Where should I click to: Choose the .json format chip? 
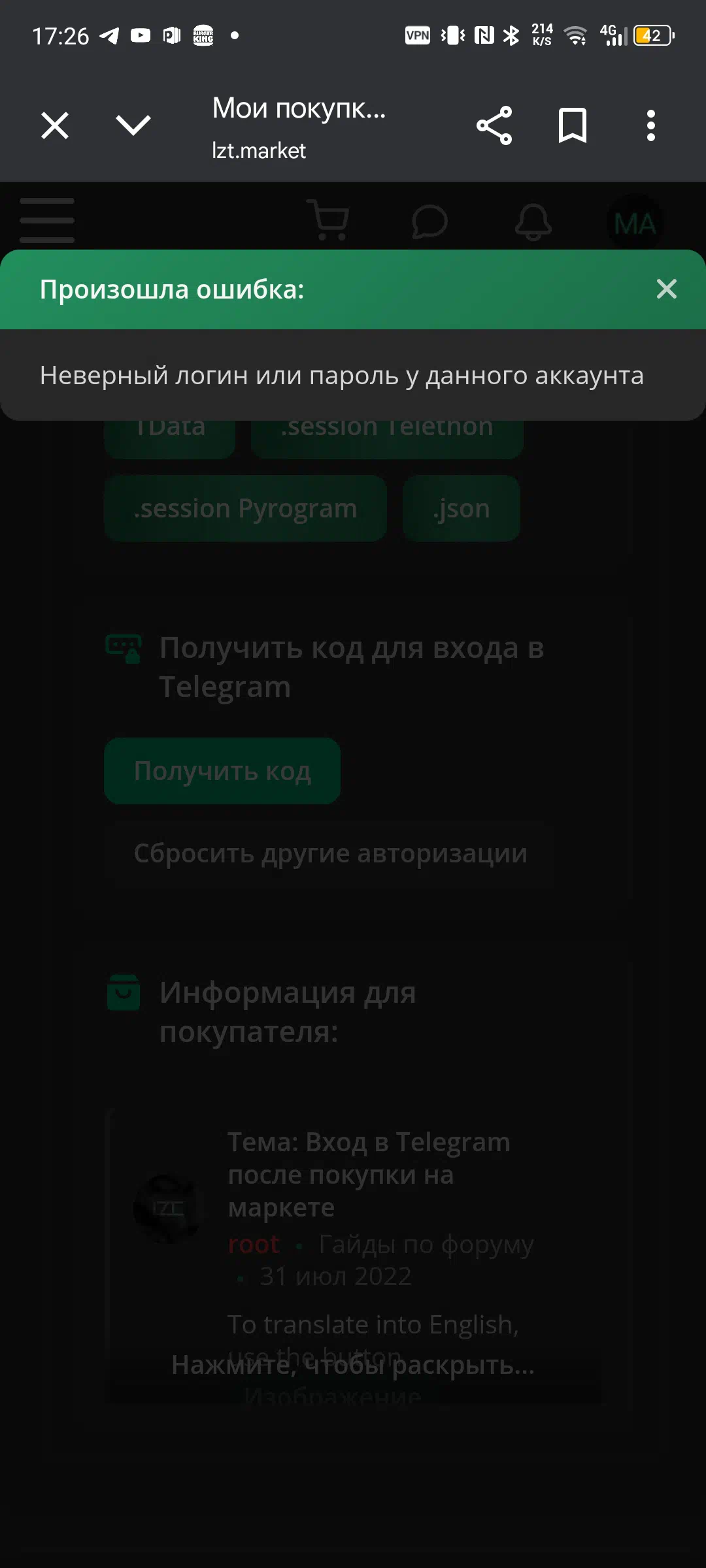click(462, 508)
